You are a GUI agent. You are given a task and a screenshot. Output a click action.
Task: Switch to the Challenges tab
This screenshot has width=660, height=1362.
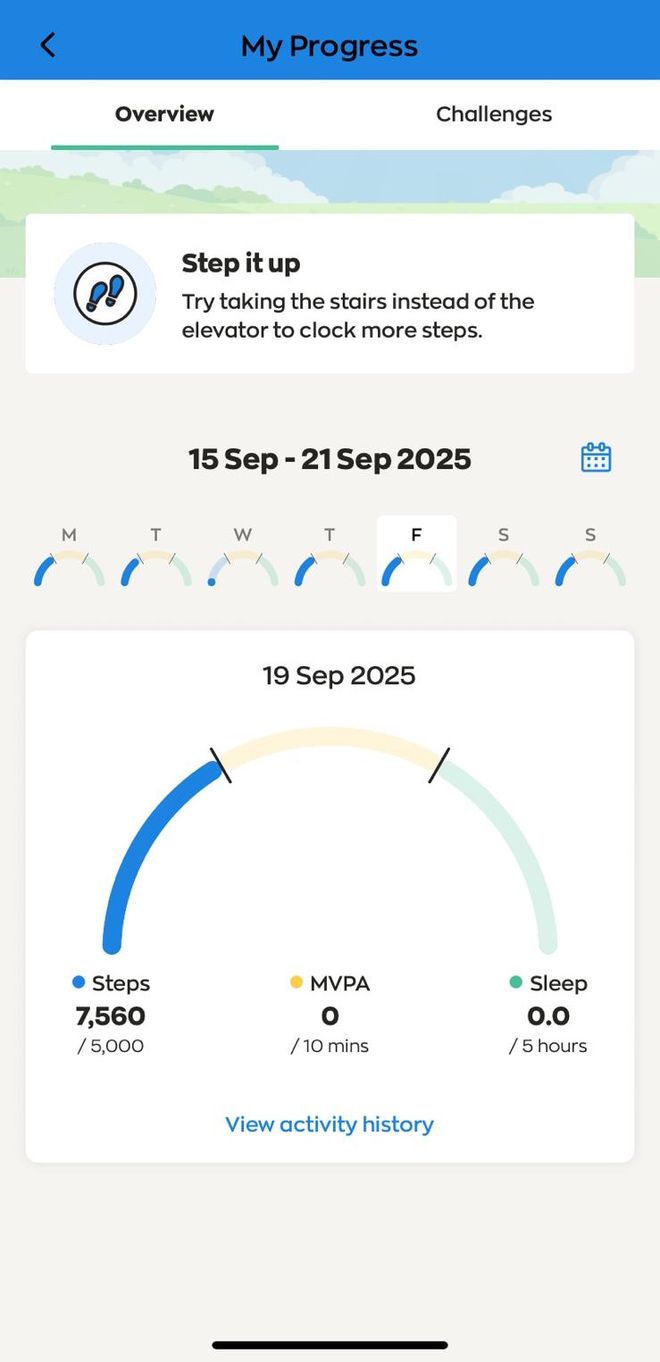(x=493, y=114)
